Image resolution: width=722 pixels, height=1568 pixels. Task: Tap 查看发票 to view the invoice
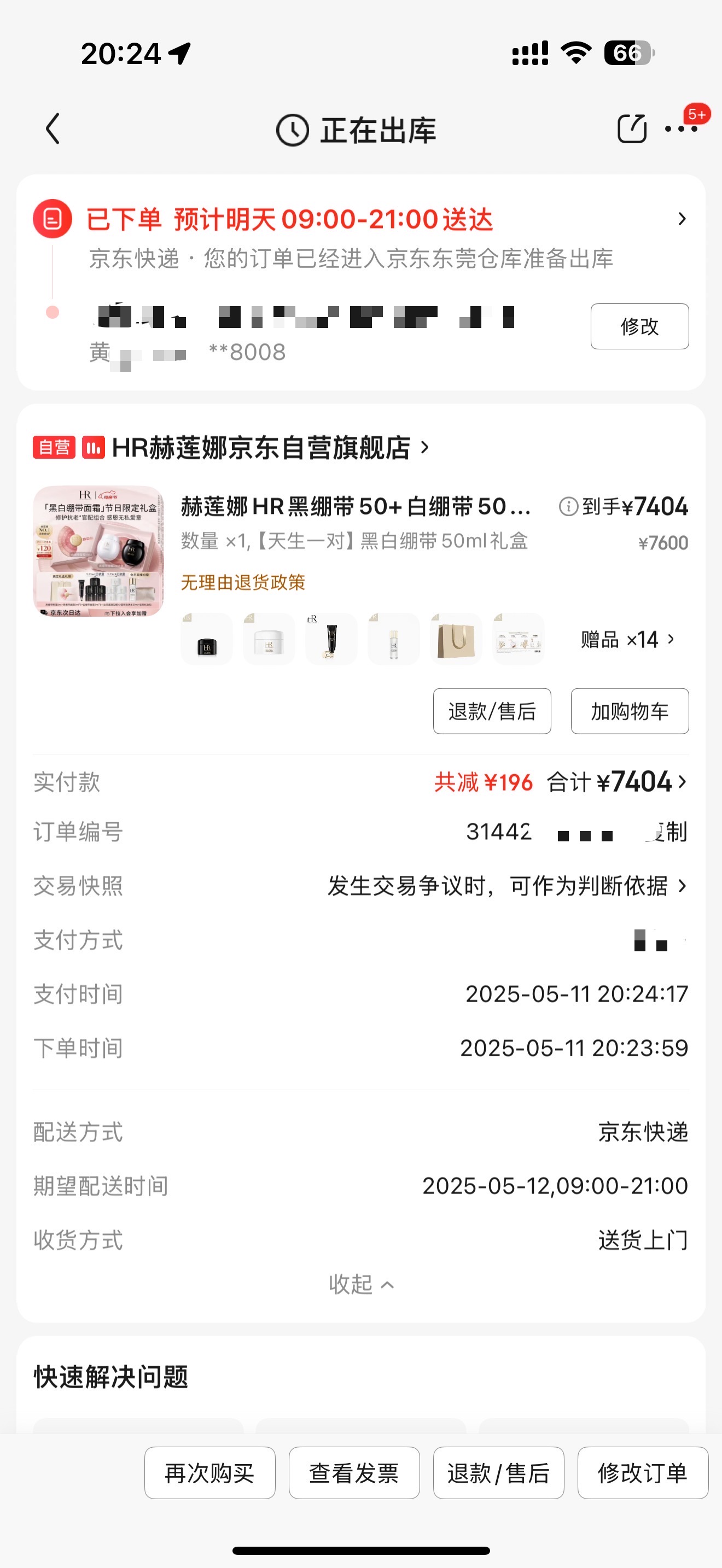pyautogui.click(x=354, y=1472)
